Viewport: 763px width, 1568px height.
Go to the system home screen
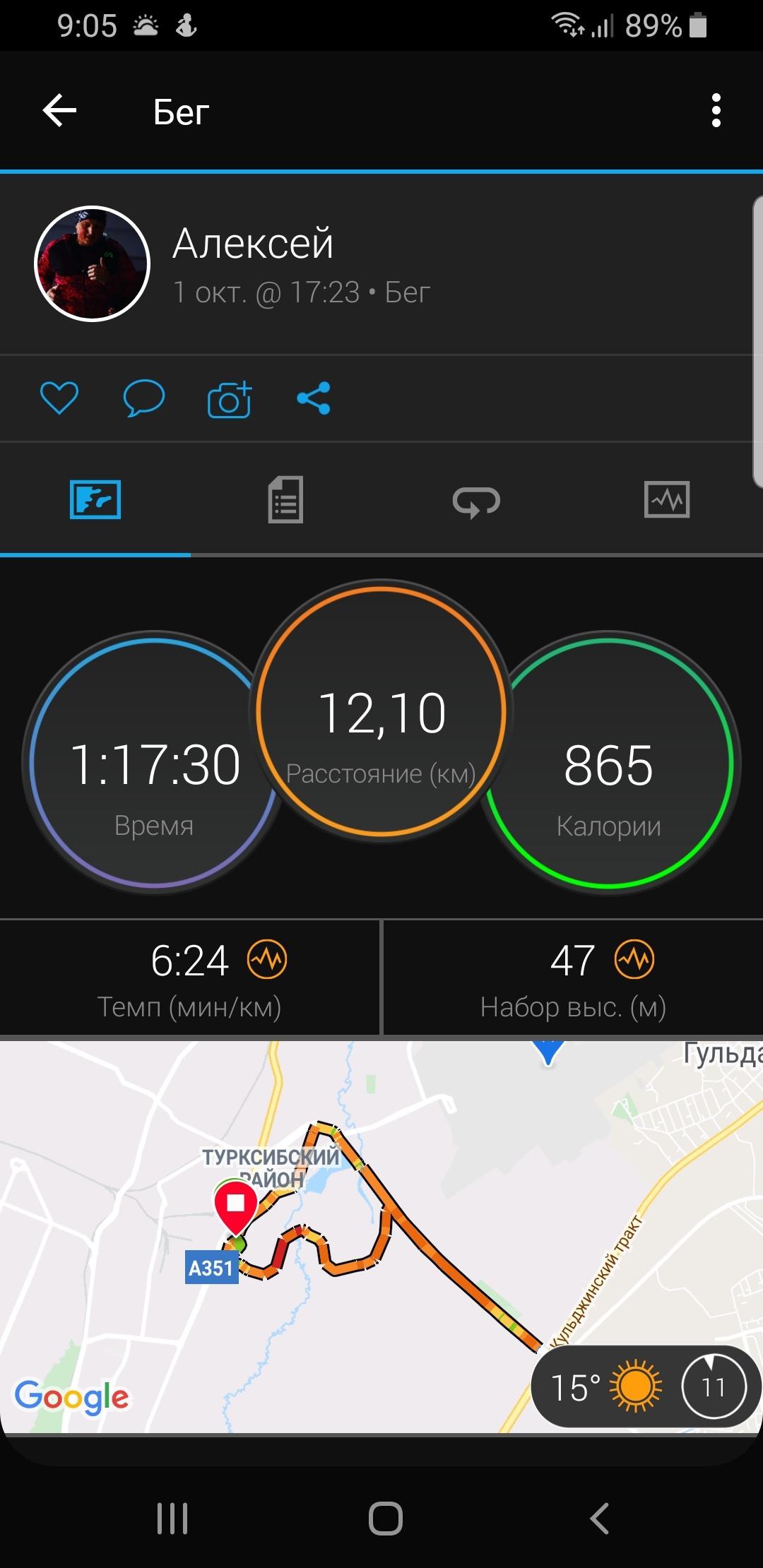click(386, 1519)
